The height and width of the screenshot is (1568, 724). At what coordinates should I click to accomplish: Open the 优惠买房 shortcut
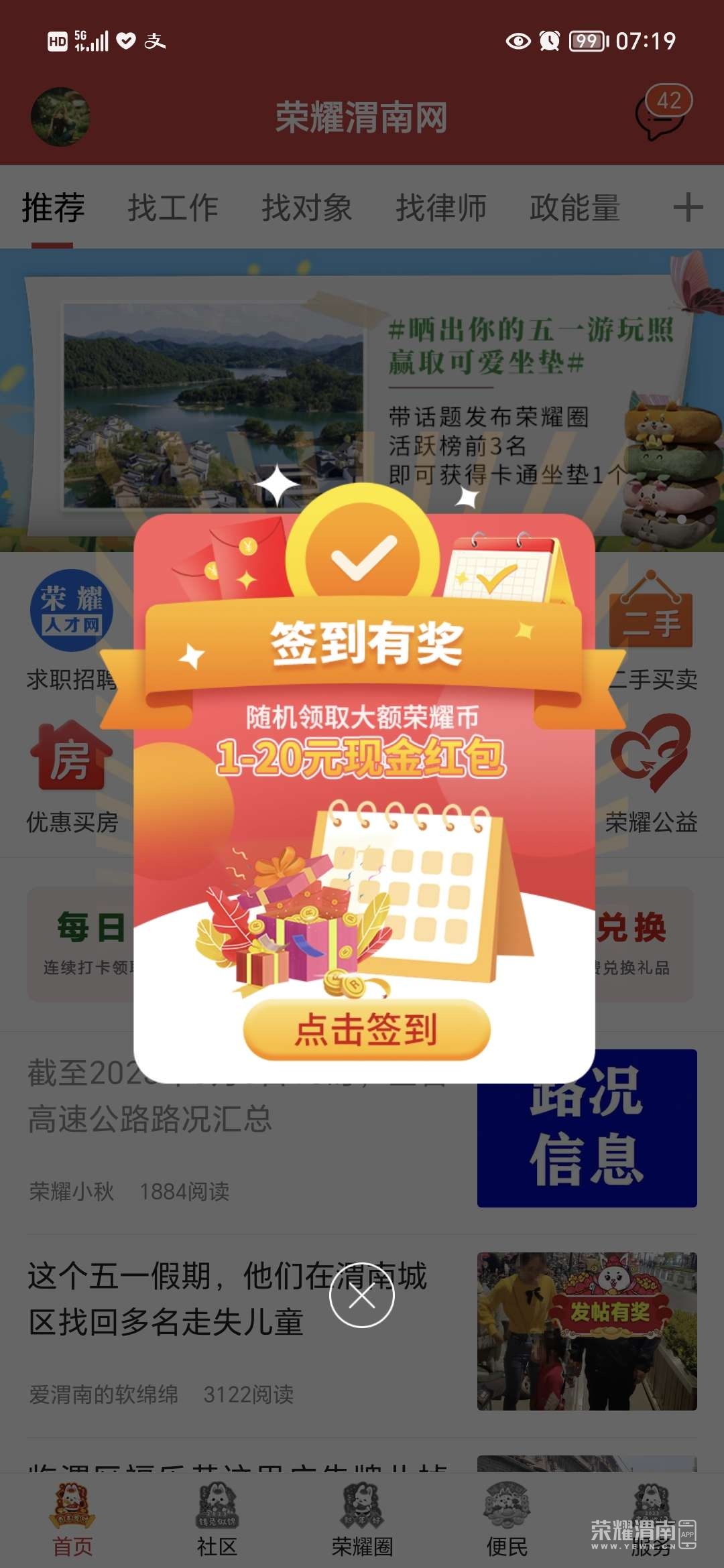click(71, 777)
